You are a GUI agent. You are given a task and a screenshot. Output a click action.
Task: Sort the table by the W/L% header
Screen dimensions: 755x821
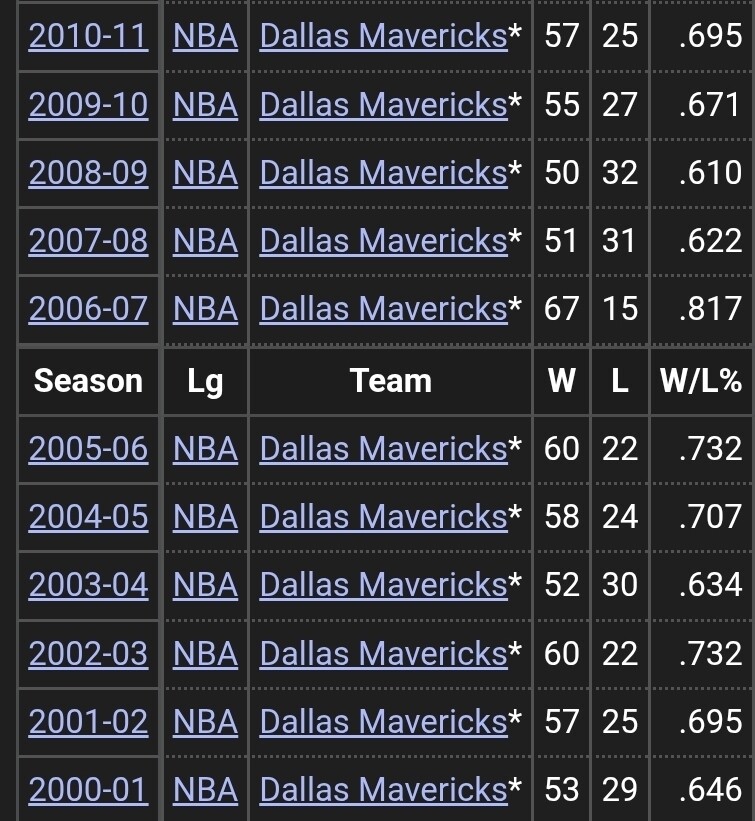click(x=701, y=381)
